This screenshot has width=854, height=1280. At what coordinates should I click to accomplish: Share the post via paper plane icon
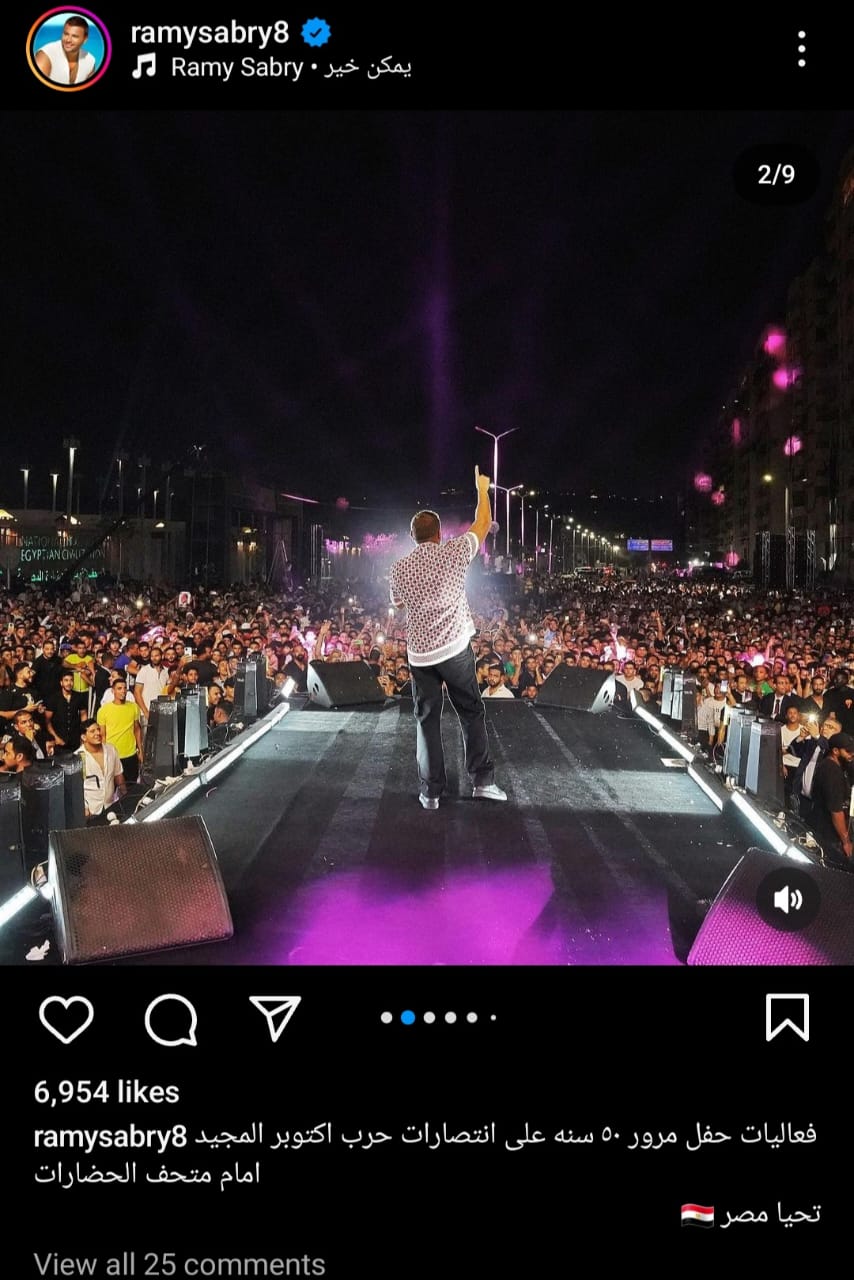point(275,1019)
